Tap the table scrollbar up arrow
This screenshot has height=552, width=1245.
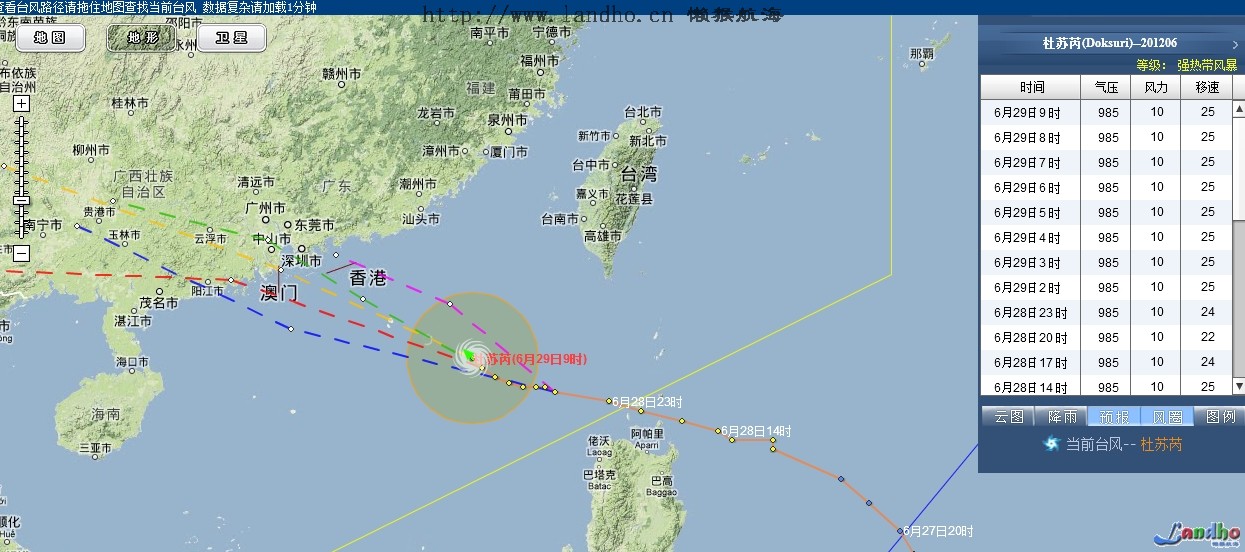pyautogui.click(x=1238, y=83)
